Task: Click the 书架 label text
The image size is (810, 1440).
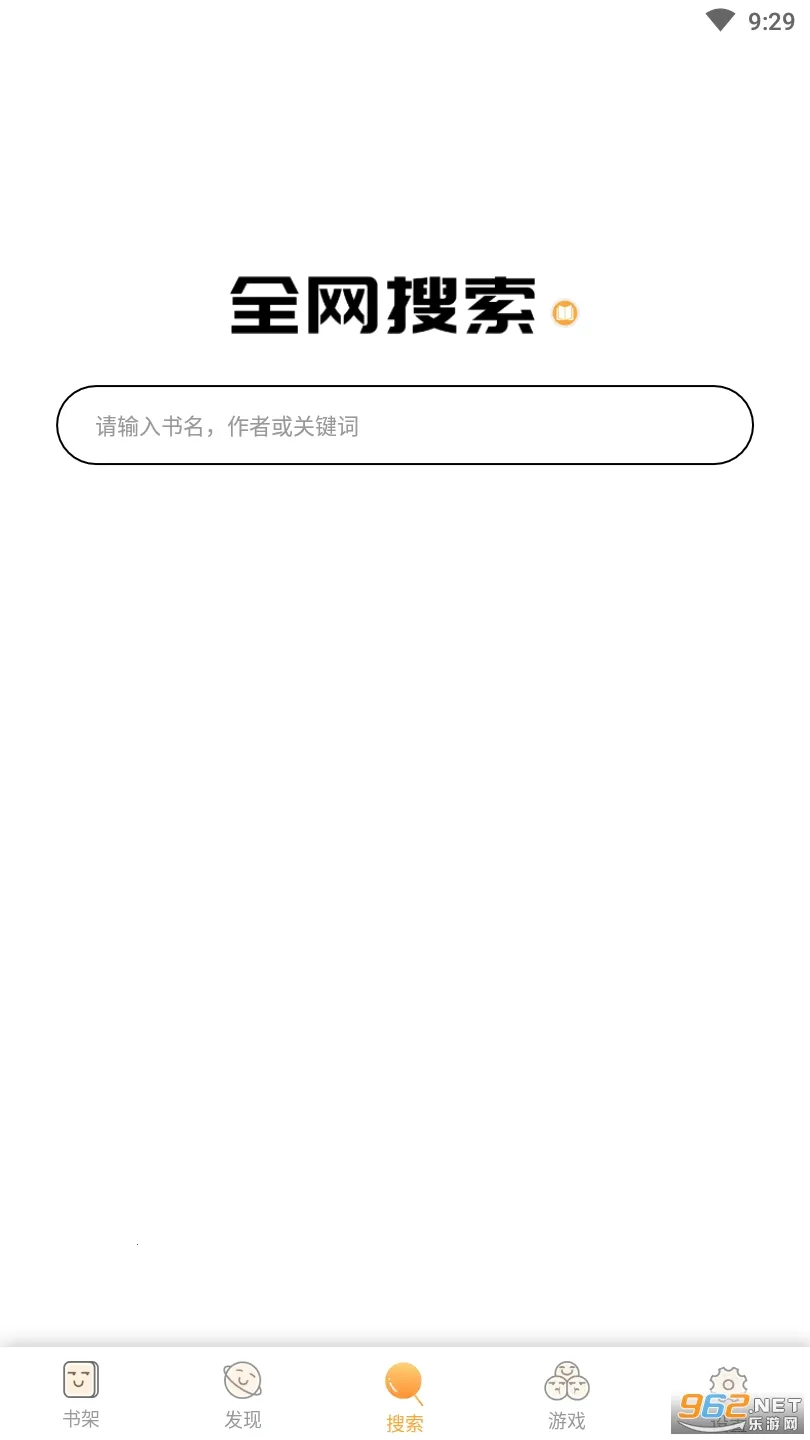Action: coord(80,1418)
